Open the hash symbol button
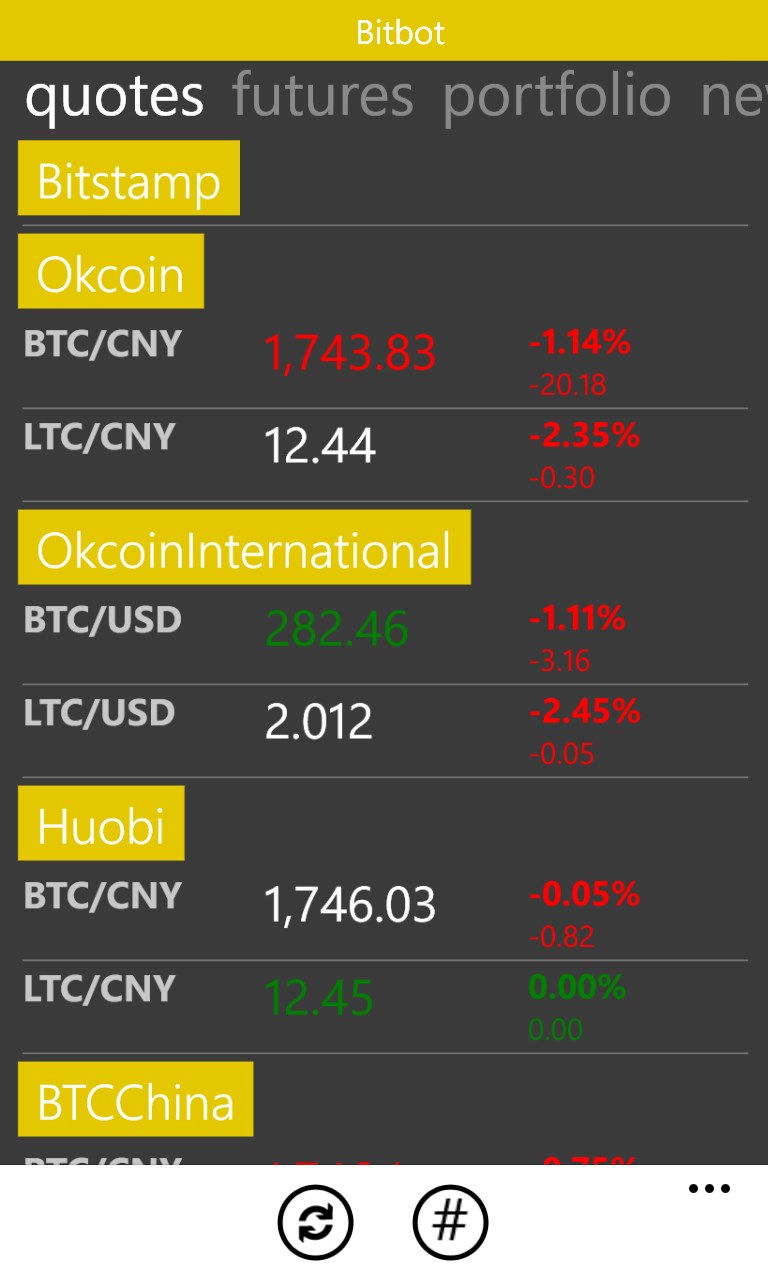Screen dimensions: 768x1280 point(450,1221)
